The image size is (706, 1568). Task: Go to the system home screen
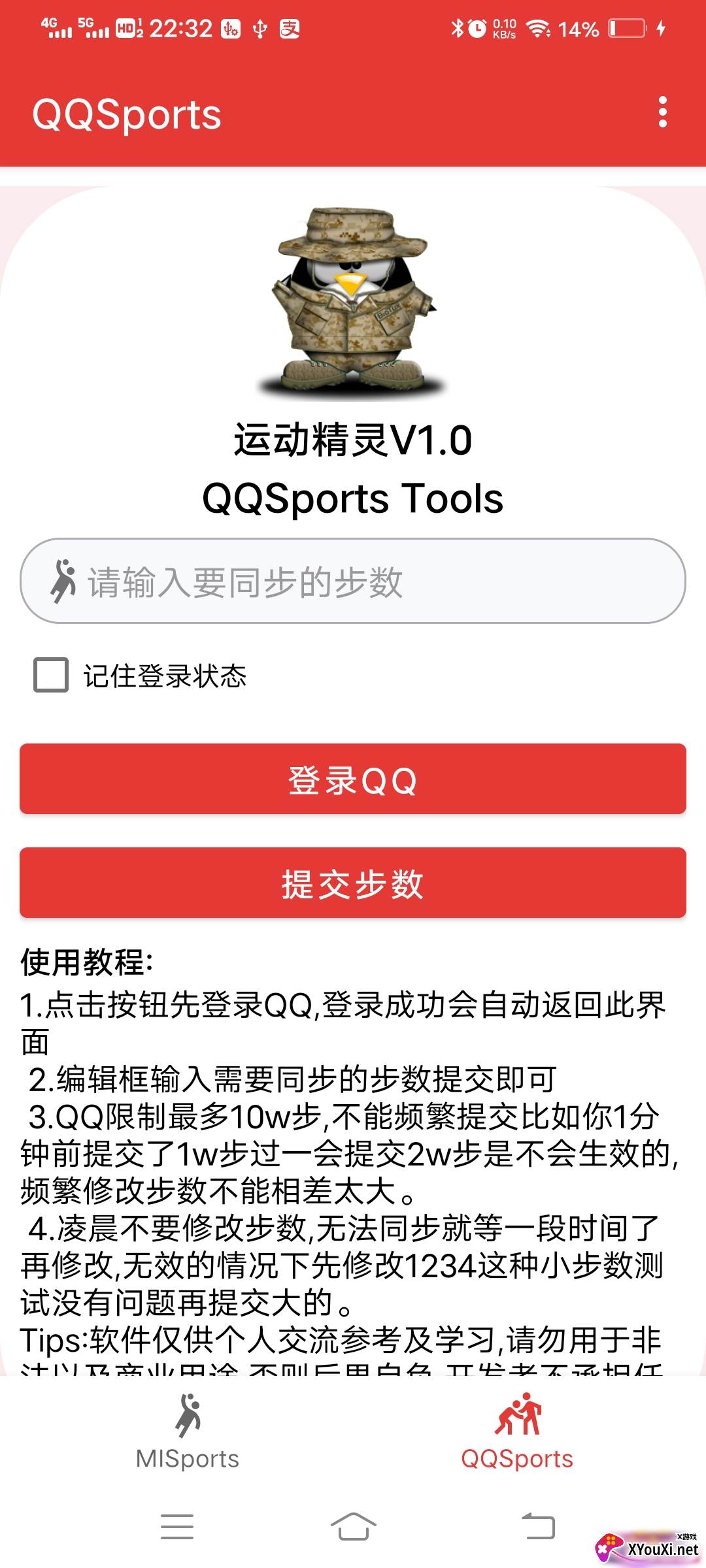353,1526
